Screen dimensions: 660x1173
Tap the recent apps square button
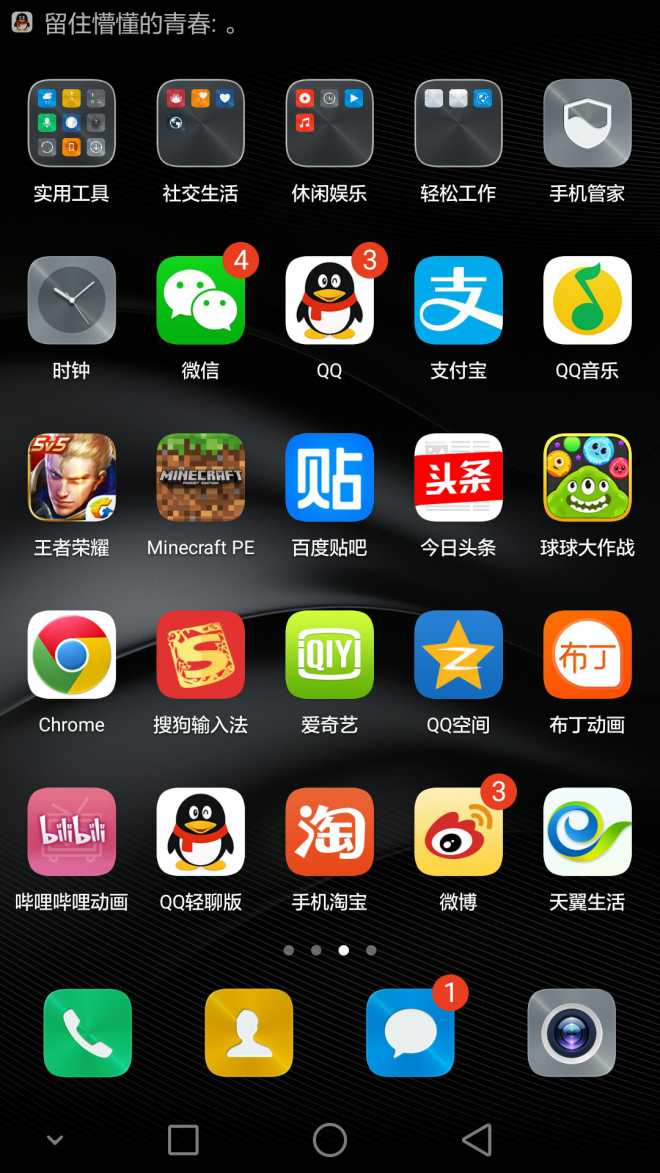[183, 1139]
